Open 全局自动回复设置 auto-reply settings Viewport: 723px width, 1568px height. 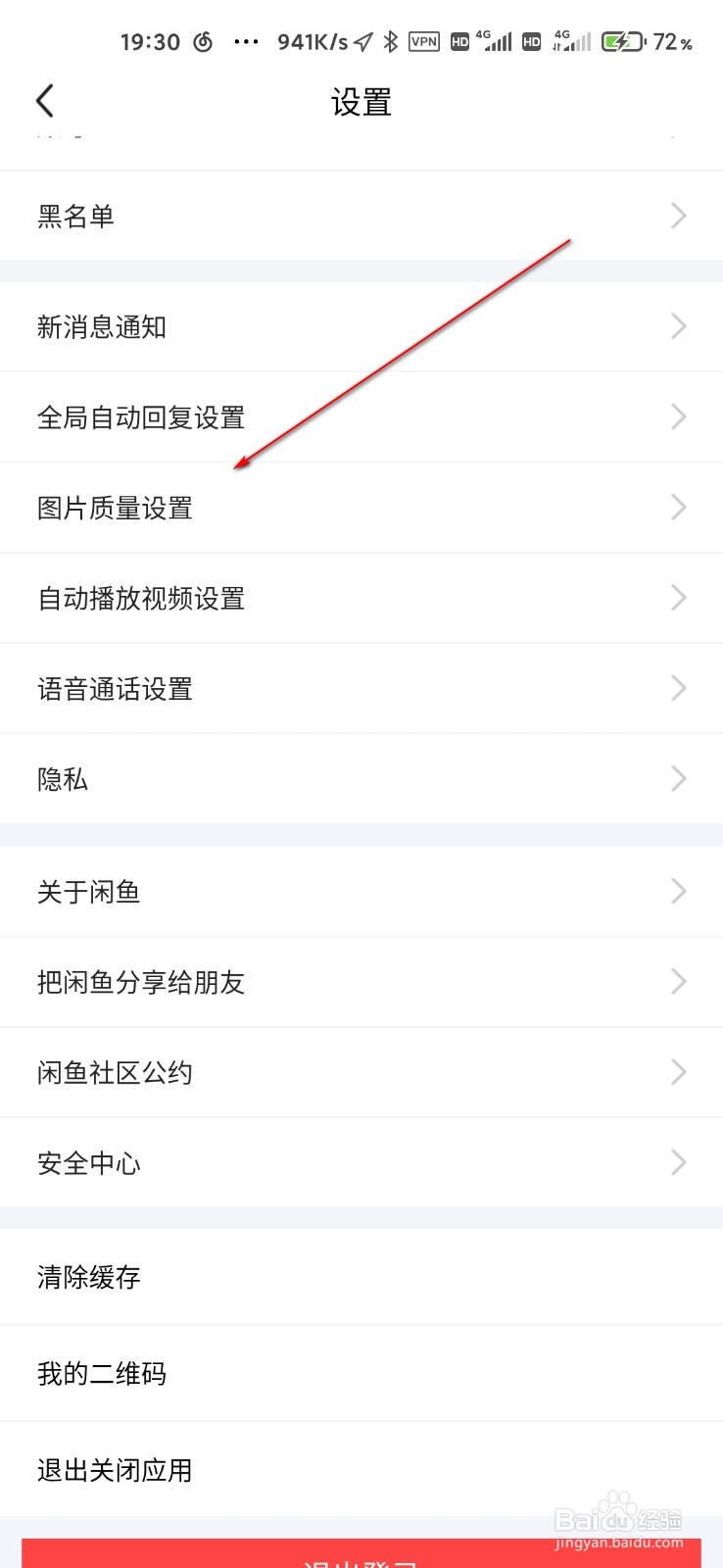point(142,416)
